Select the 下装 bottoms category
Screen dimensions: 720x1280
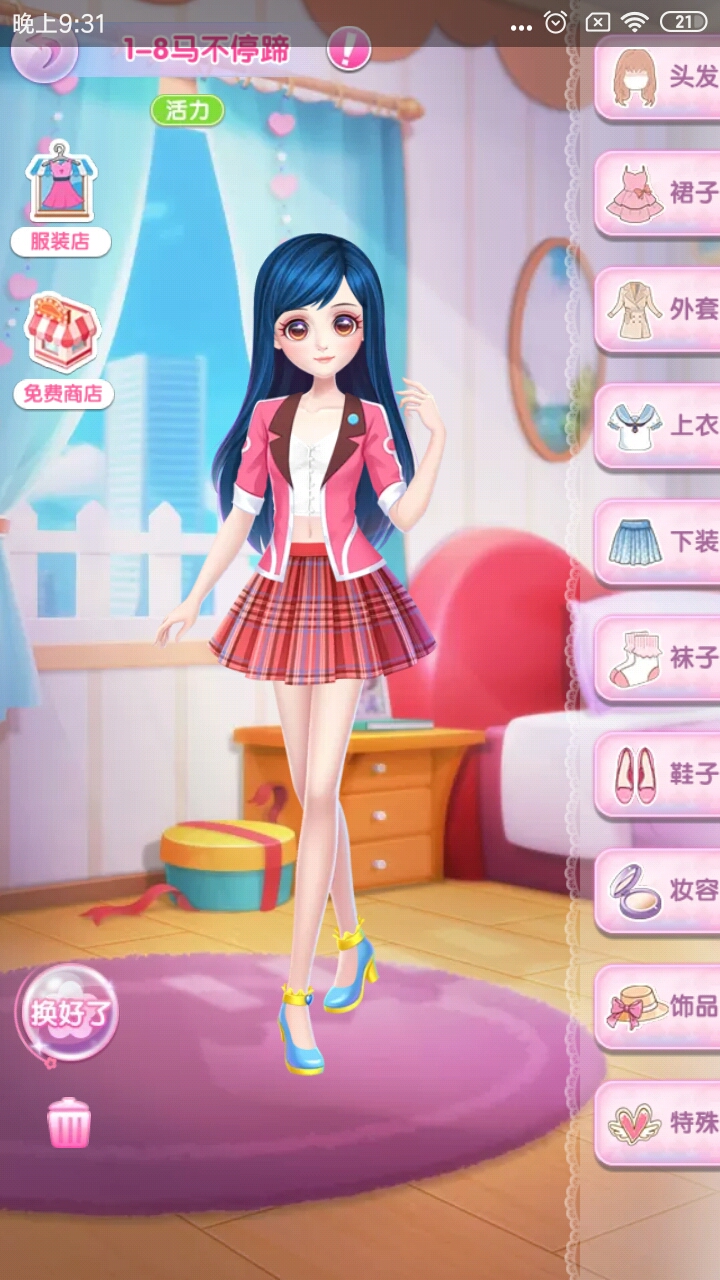pyautogui.click(x=660, y=541)
